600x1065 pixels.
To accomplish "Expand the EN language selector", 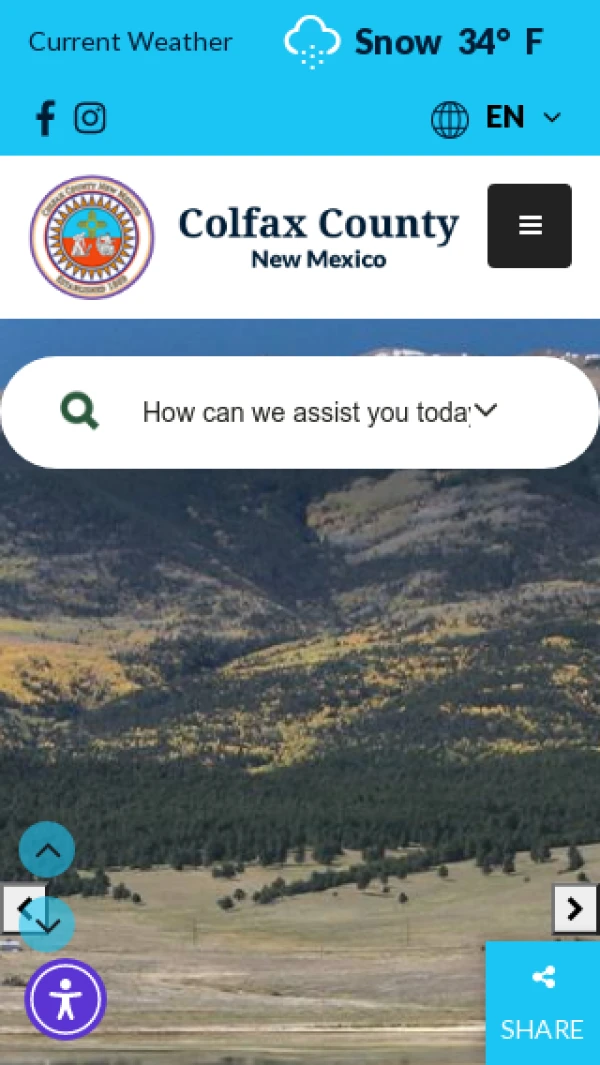I will [x=498, y=118].
